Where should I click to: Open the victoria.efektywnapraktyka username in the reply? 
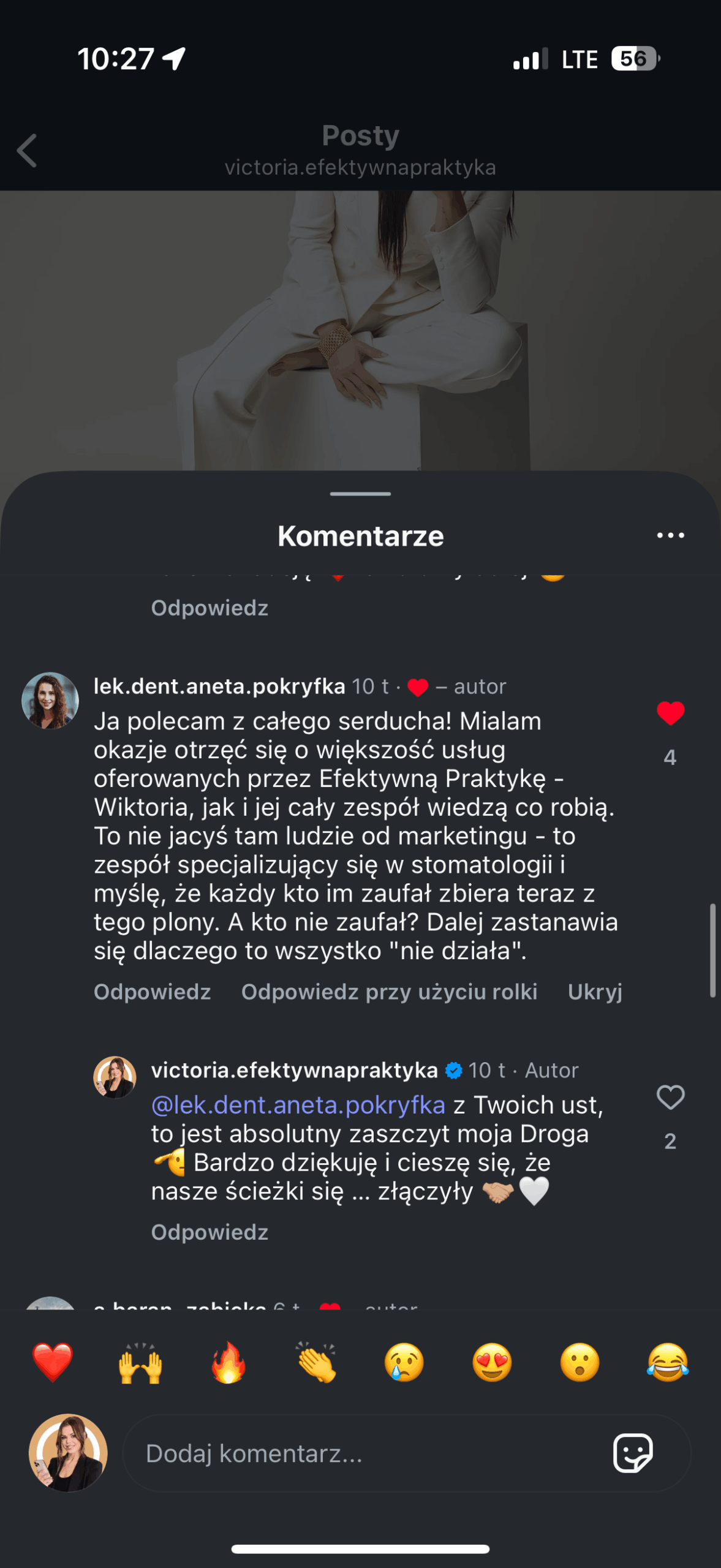(x=294, y=1070)
